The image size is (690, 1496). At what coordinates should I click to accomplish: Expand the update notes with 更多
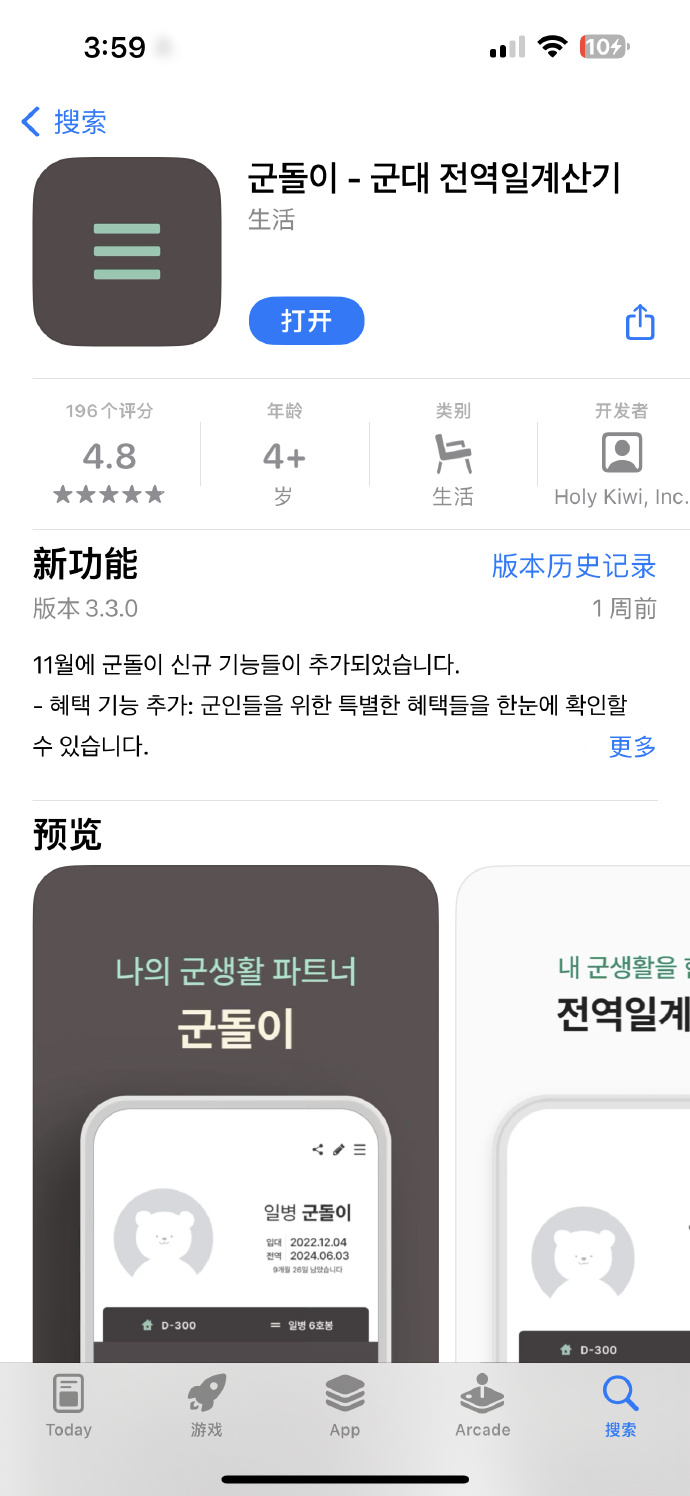point(632,746)
